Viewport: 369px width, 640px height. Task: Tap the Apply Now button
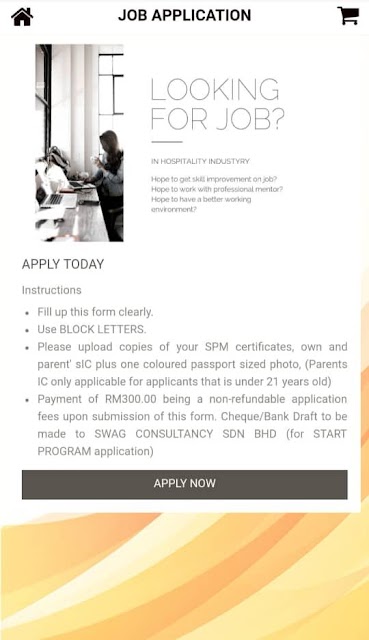coord(184,484)
